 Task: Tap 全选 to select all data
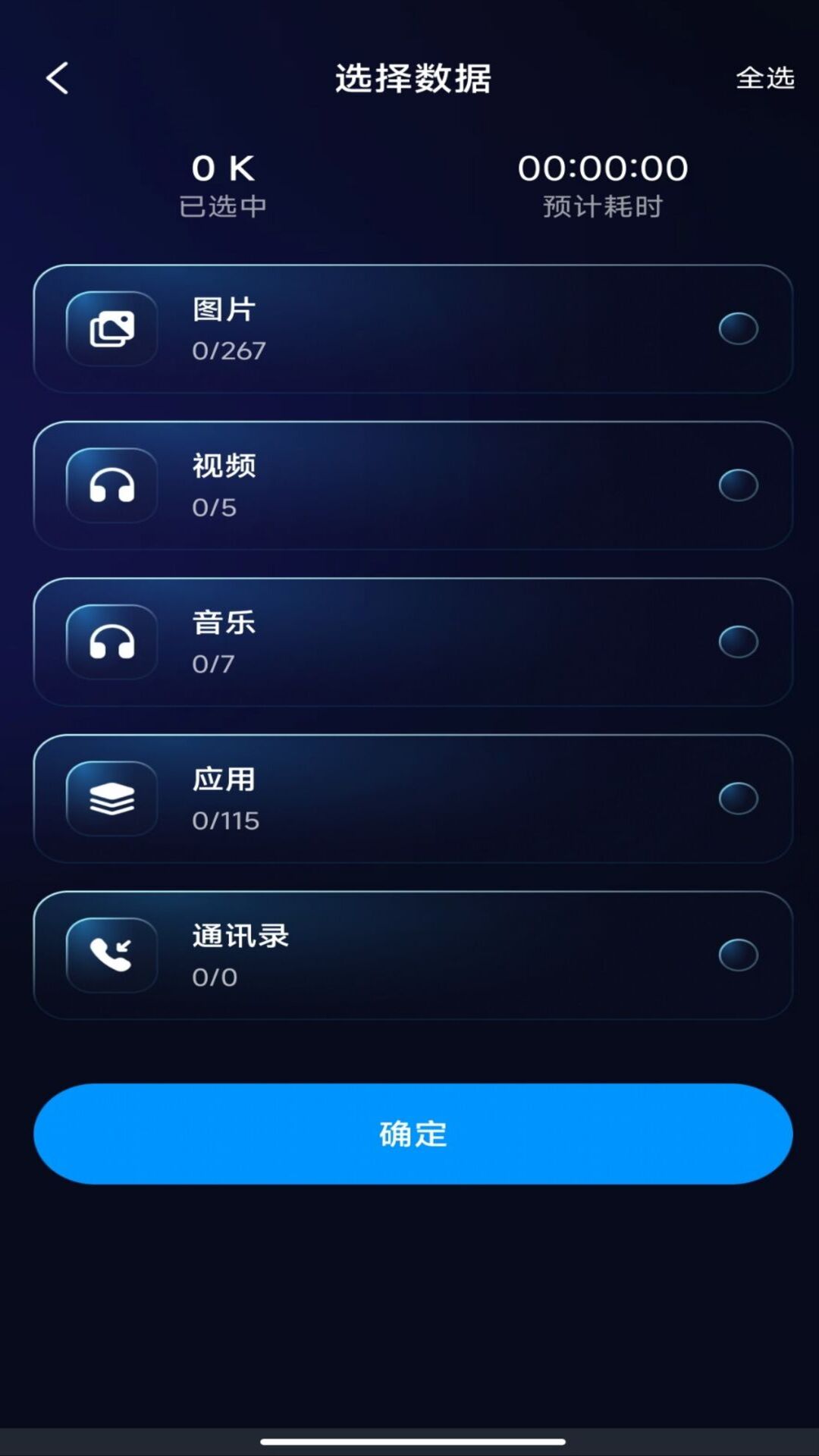coord(765,78)
